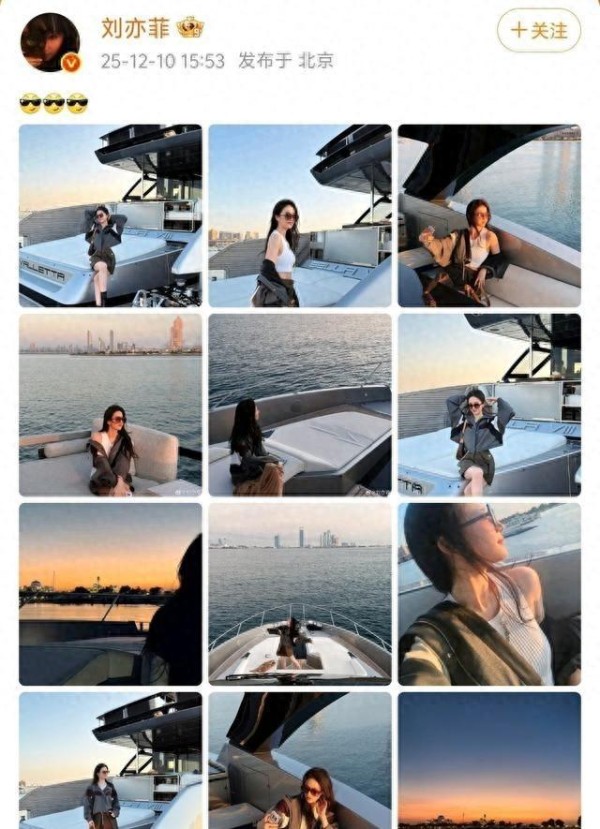The height and width of the screenshot is (829, 600).
Task: Open photo of woman in white crop top
Action: point(300,215)
